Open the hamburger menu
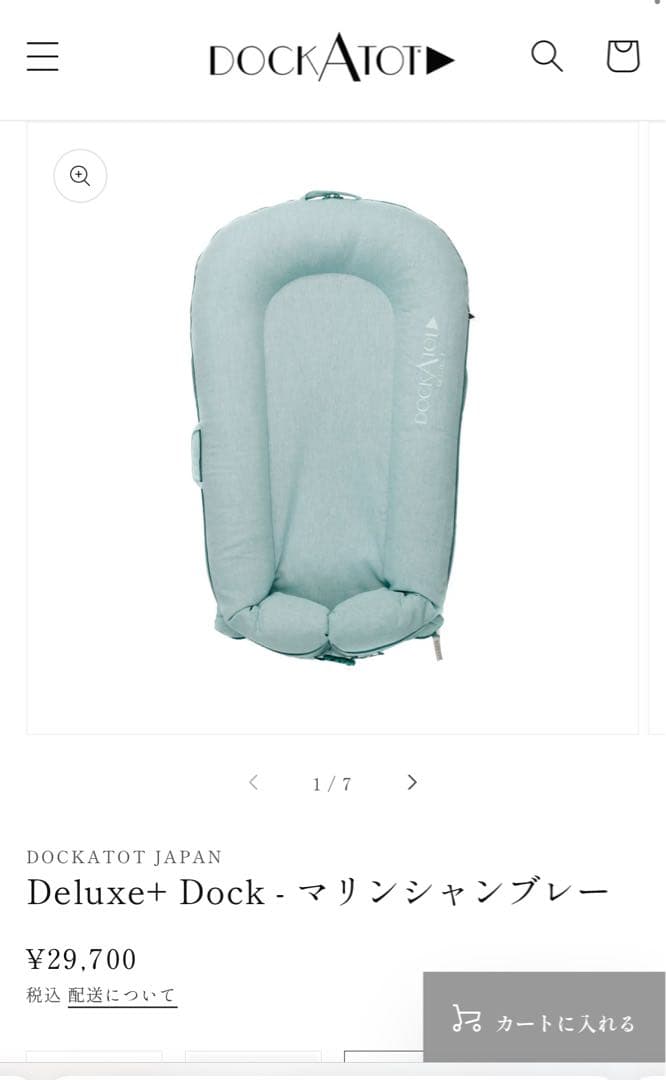The width and height of the screenshot is (666, 1080). point(43,57)
